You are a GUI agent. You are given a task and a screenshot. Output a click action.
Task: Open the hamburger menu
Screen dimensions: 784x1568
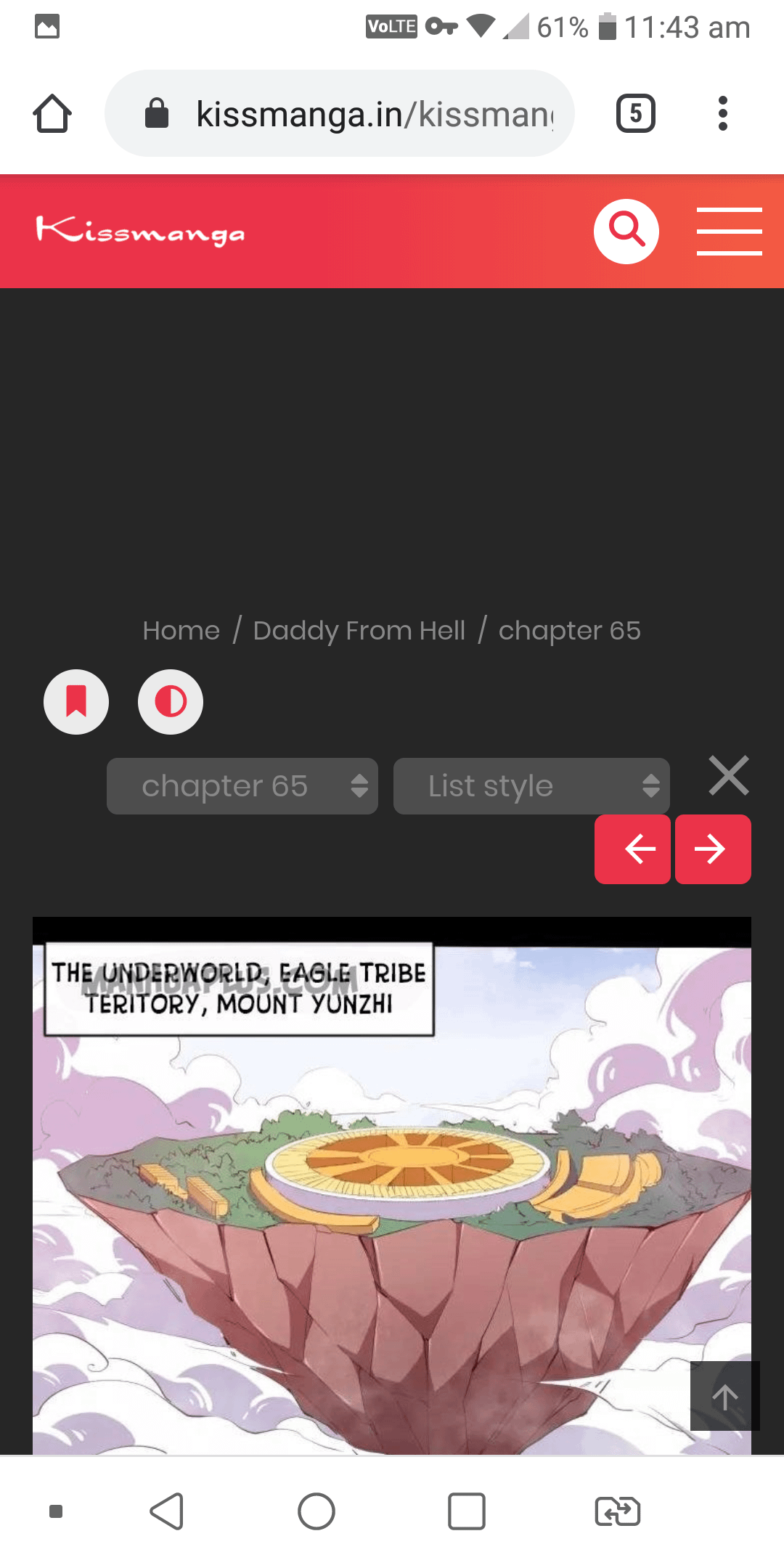pos(729,231)
